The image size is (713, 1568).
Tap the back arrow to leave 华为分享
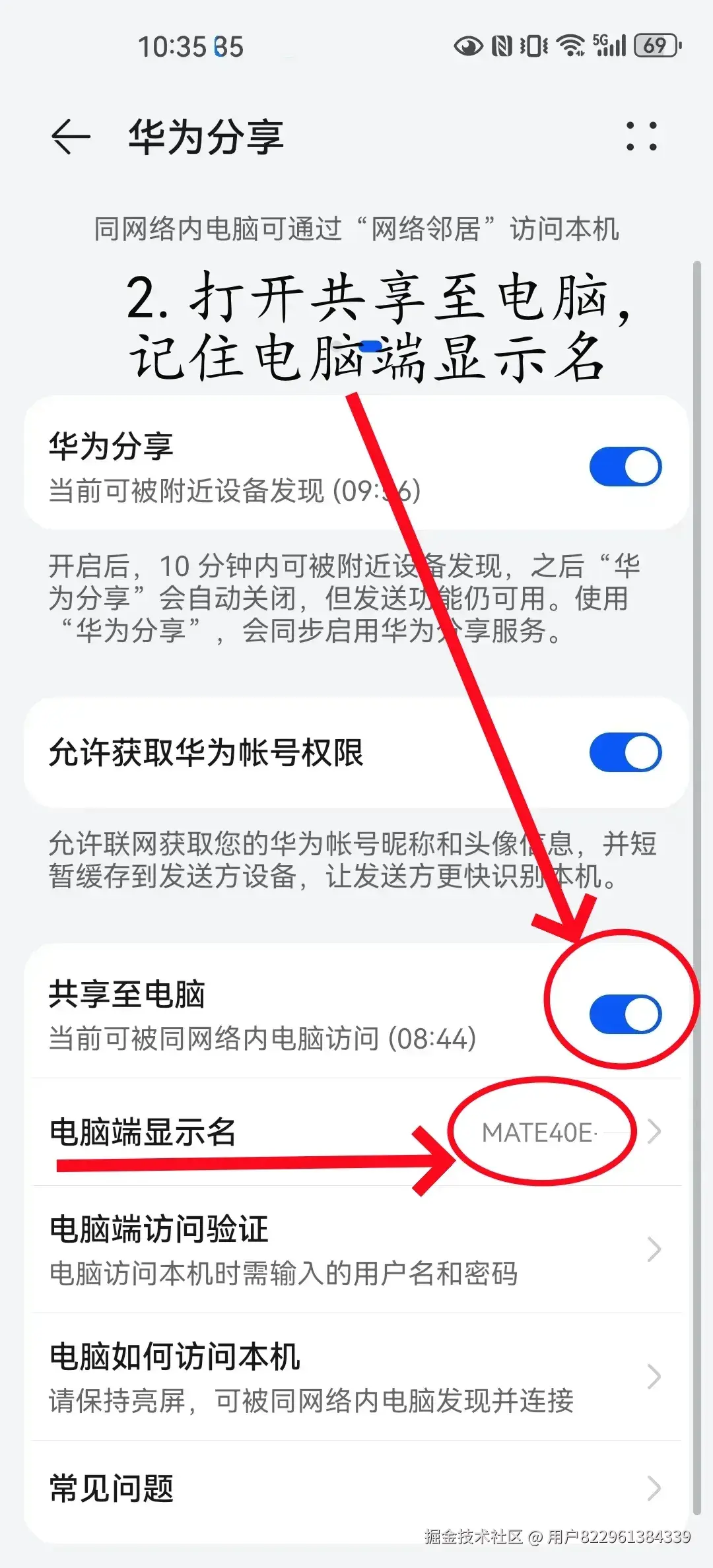coord(71,135)
